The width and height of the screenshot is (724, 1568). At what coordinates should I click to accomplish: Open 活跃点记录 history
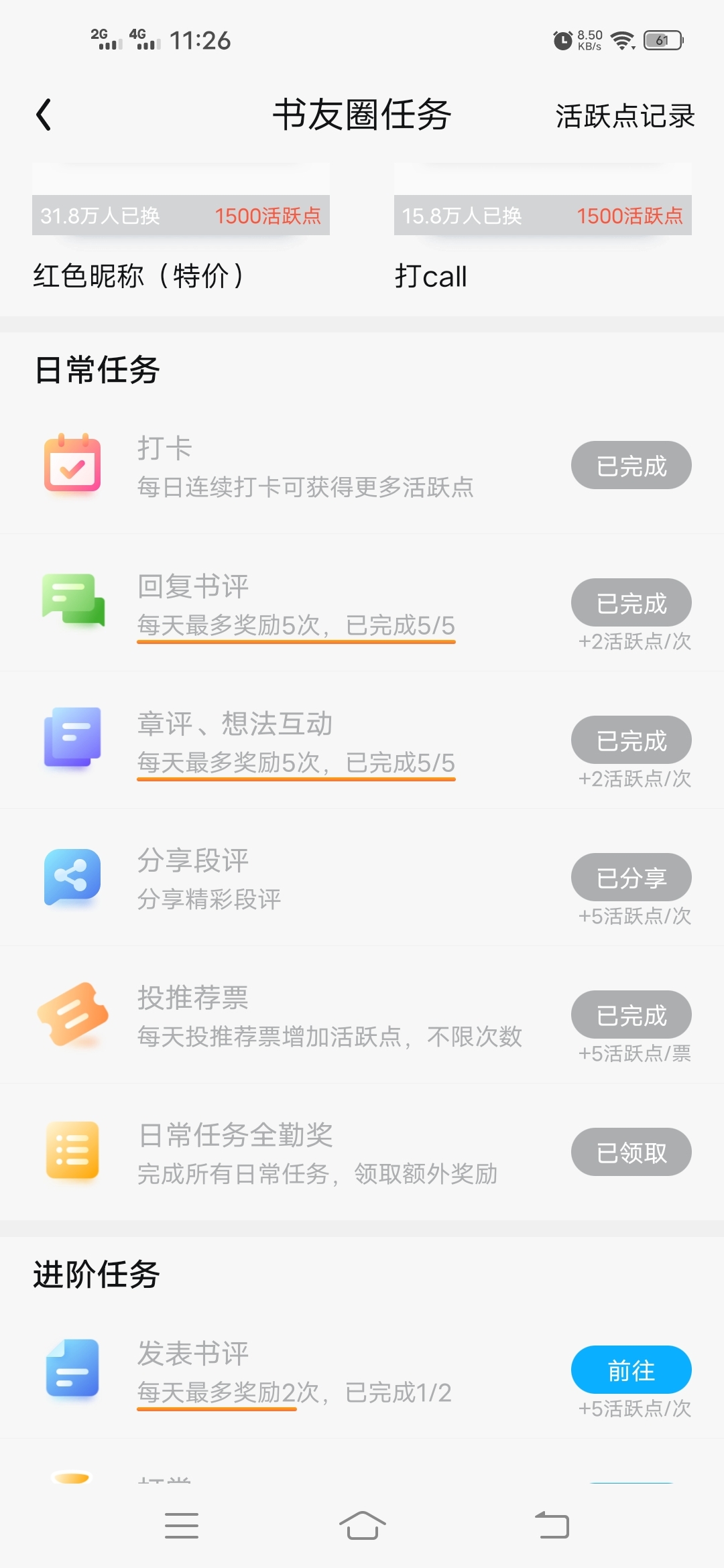[624, 116]
